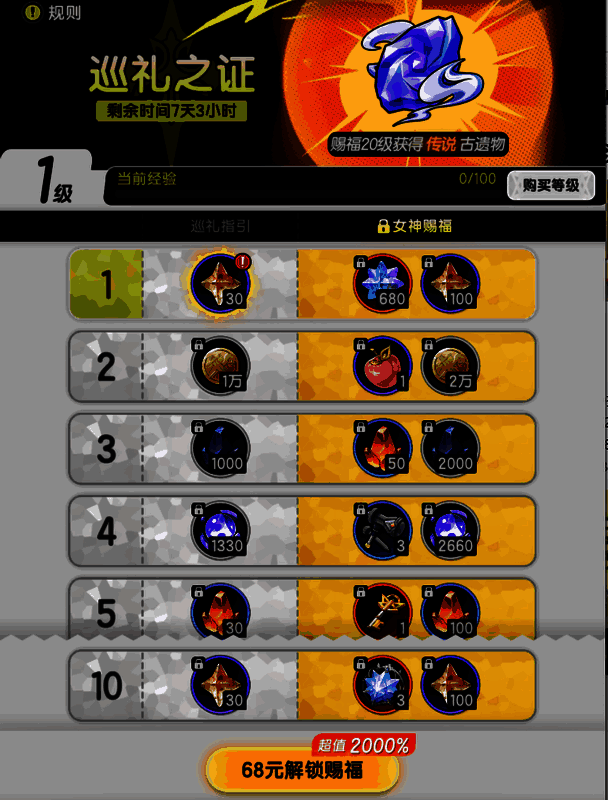Unlock blessing with 68元解锁赐福 button
608x800 pixels.
point(302,770)
